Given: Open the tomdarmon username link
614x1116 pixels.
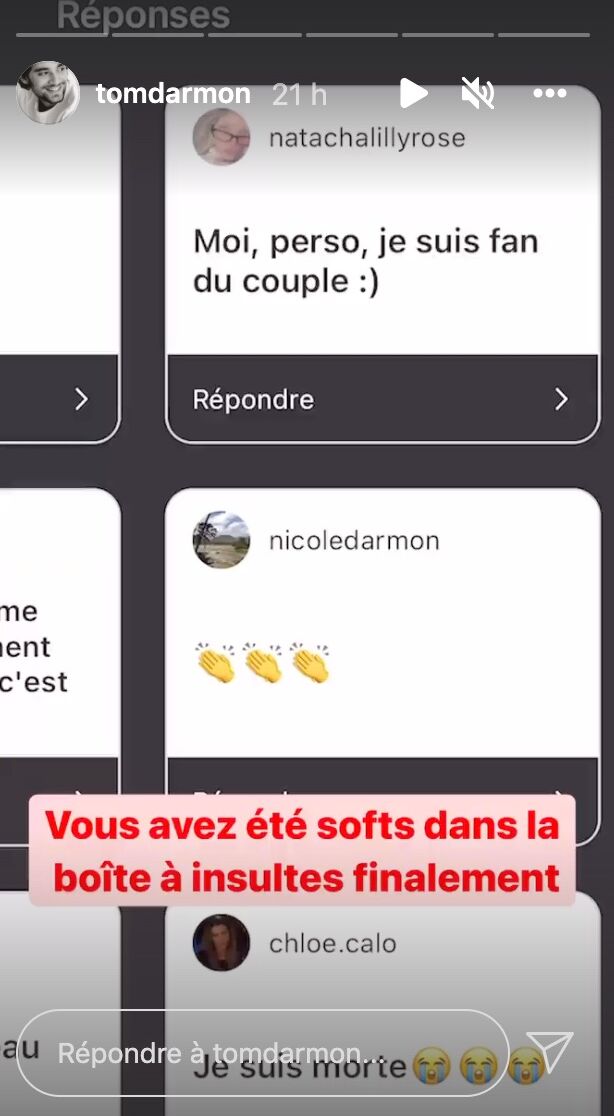Looking at the screenshot, I should (x=172, y=94).
